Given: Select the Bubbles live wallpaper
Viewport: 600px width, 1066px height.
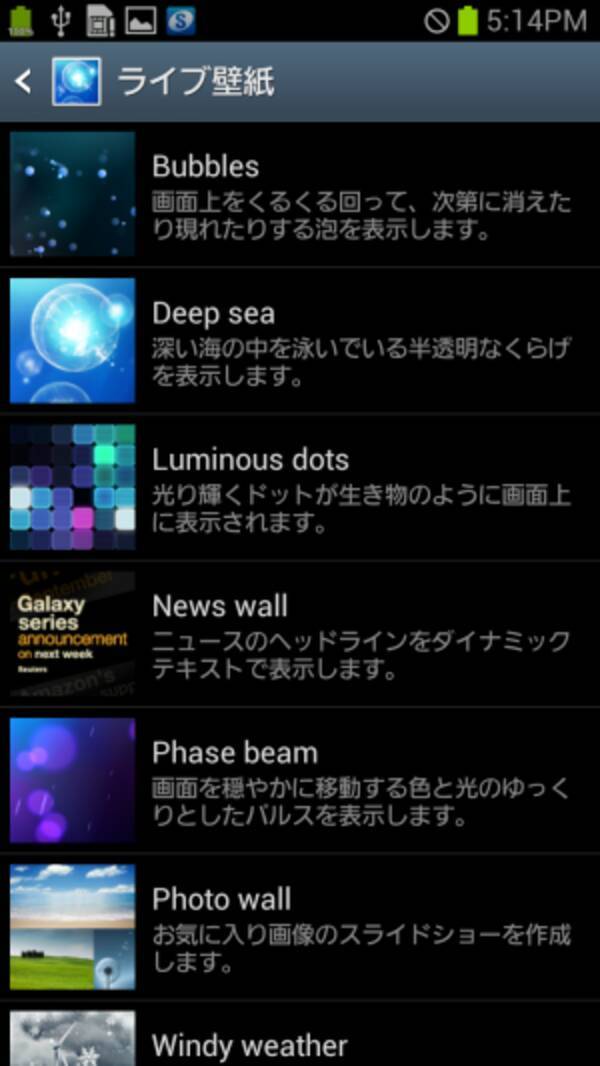Looking at the screenshot, I should coord(300,195).
